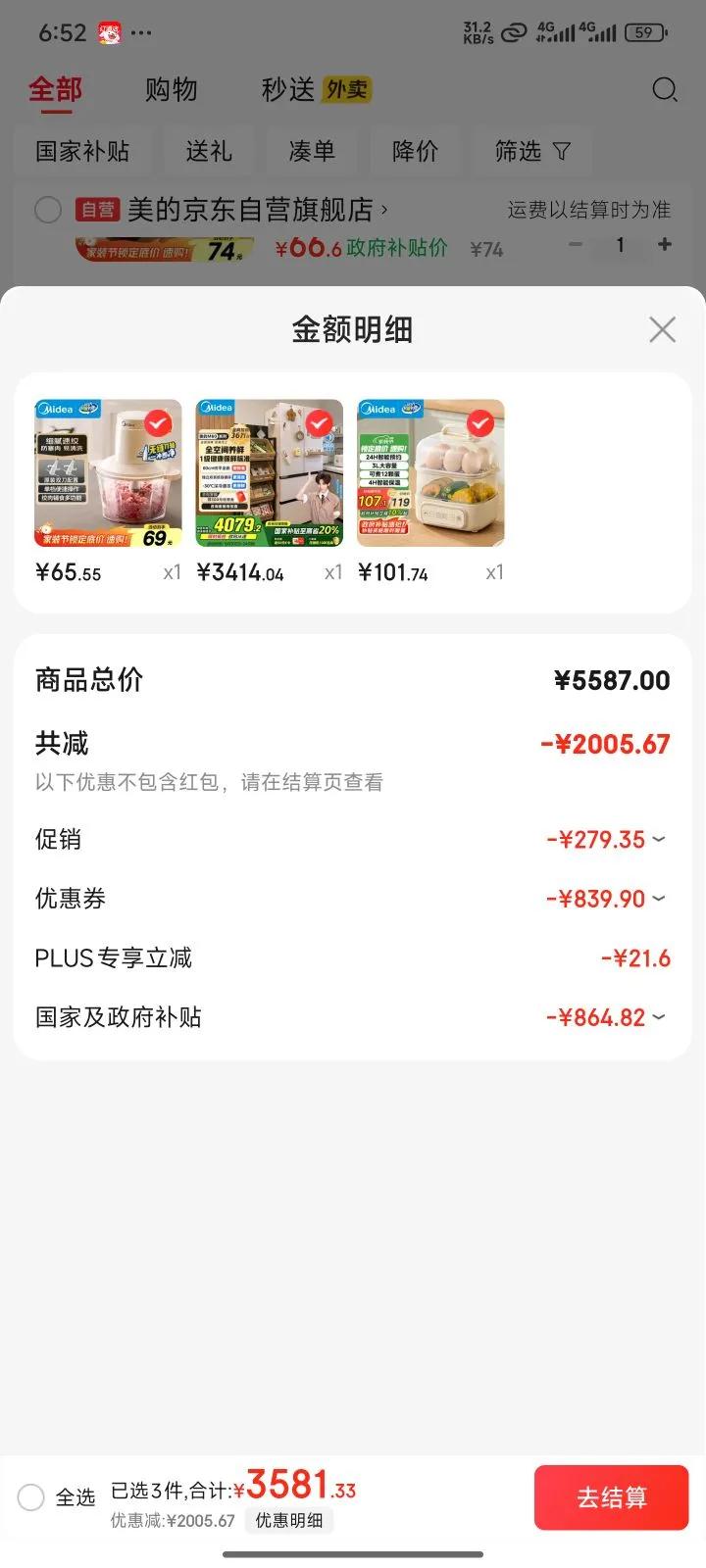Screen dimensions: 706x1568
Task: Switch to the 购物 tab
Action: point(172,90)
